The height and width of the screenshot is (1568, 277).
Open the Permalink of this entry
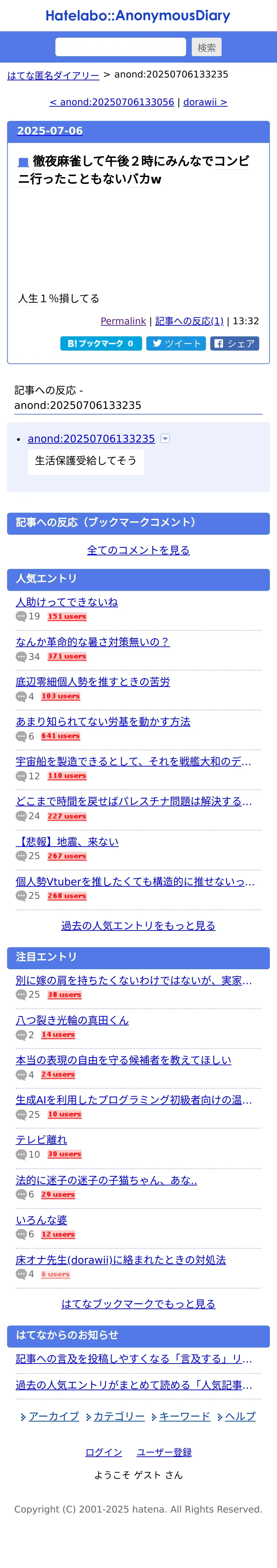point(123,321)
